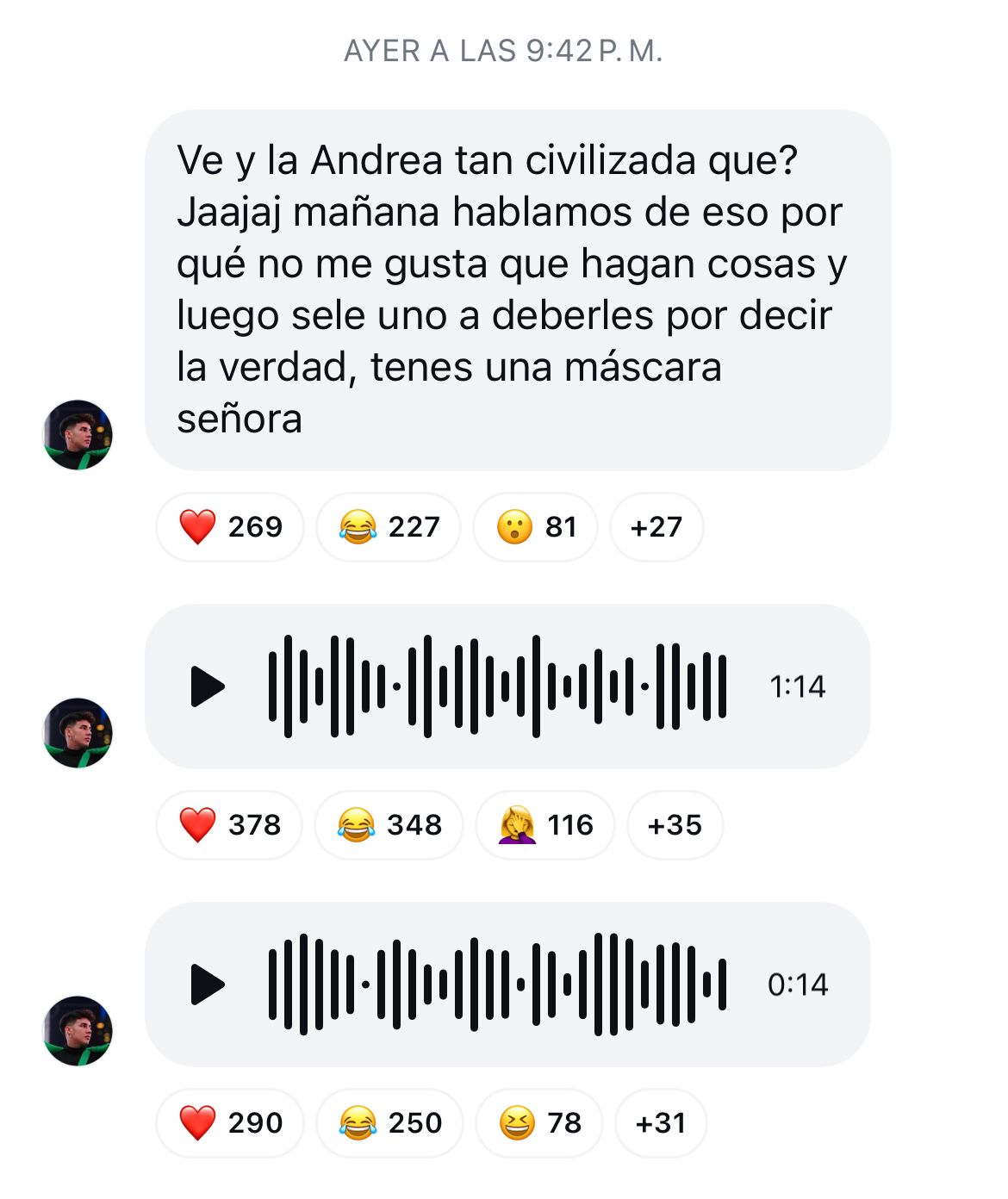Screen dimensions: 1008x1199
Task: Show the +27 other reactions
Action: (x=656, y=527)
